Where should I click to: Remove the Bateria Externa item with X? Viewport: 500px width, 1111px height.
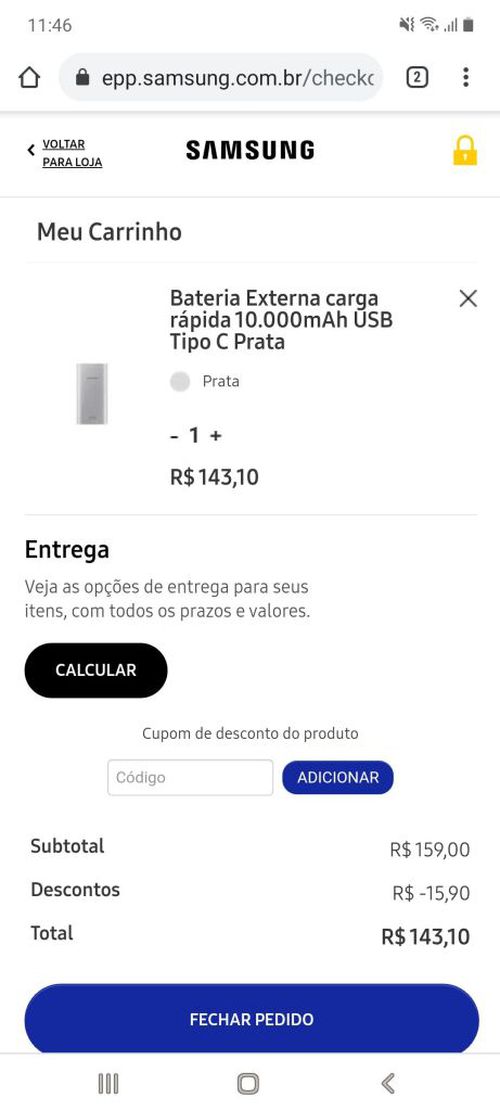coord(468,299)
